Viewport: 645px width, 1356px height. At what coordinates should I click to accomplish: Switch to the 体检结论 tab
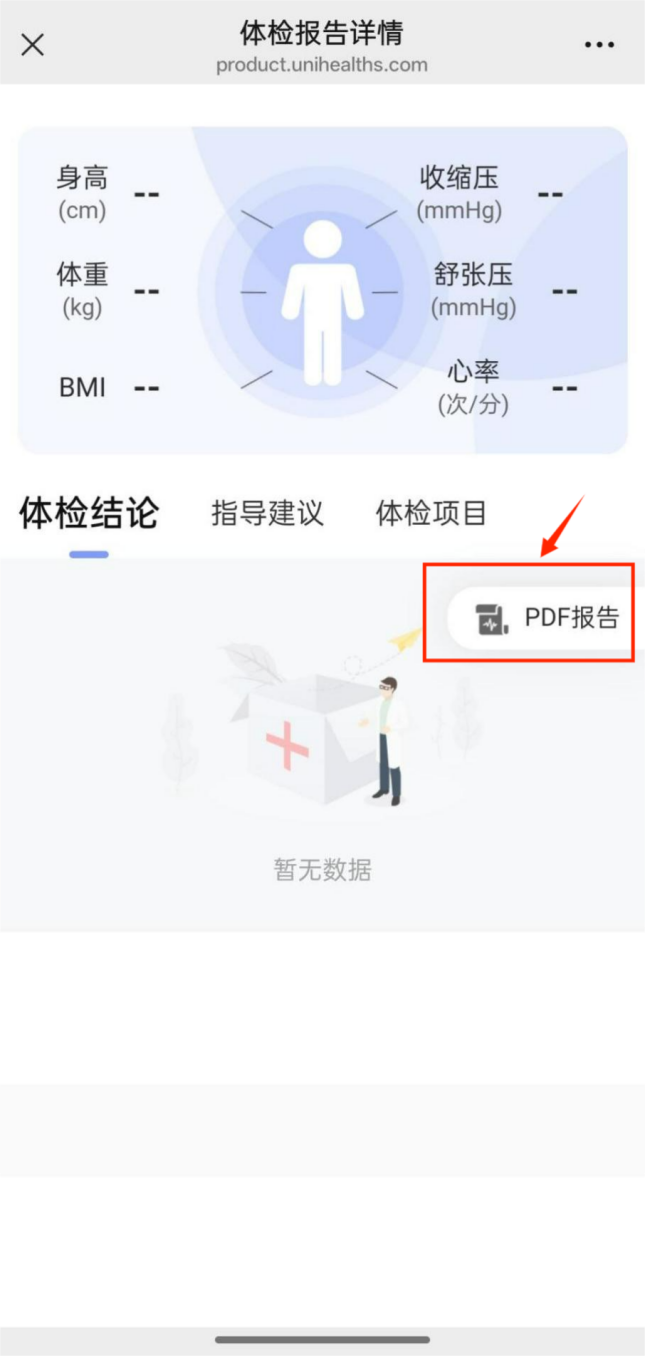coord(89,514)
